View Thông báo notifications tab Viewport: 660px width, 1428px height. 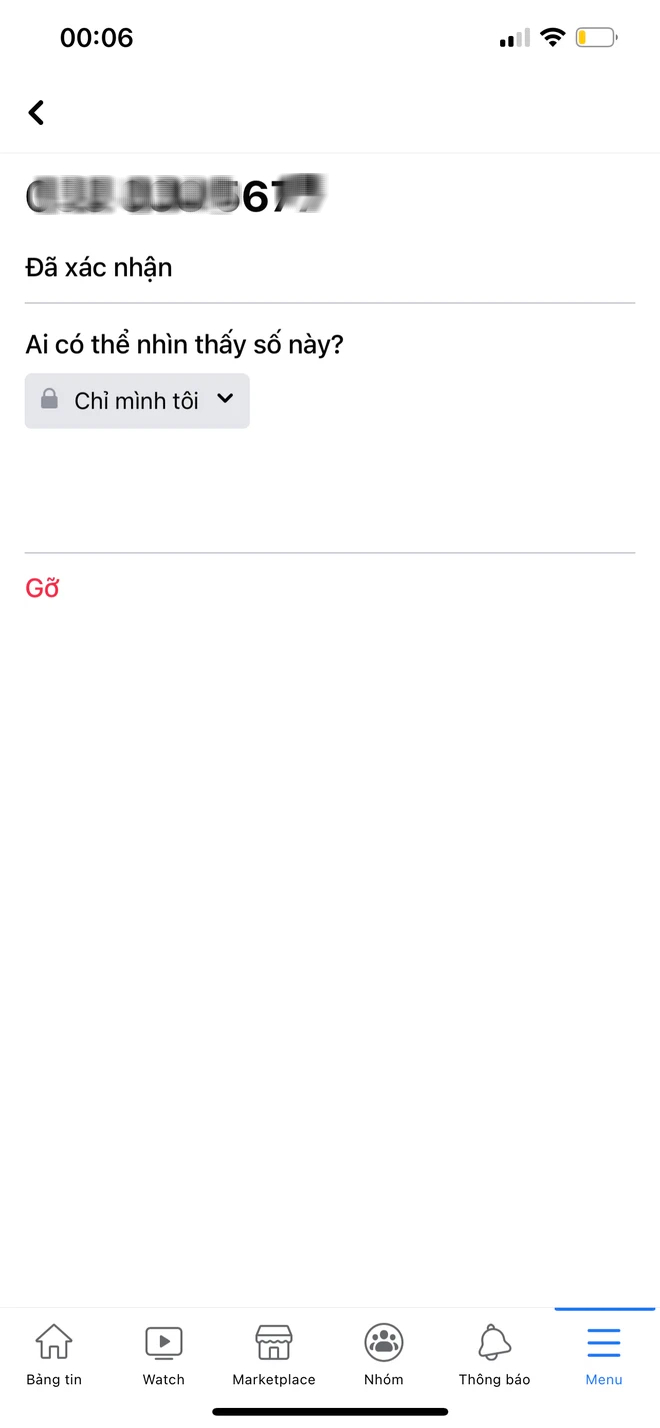click(494, 1354)
